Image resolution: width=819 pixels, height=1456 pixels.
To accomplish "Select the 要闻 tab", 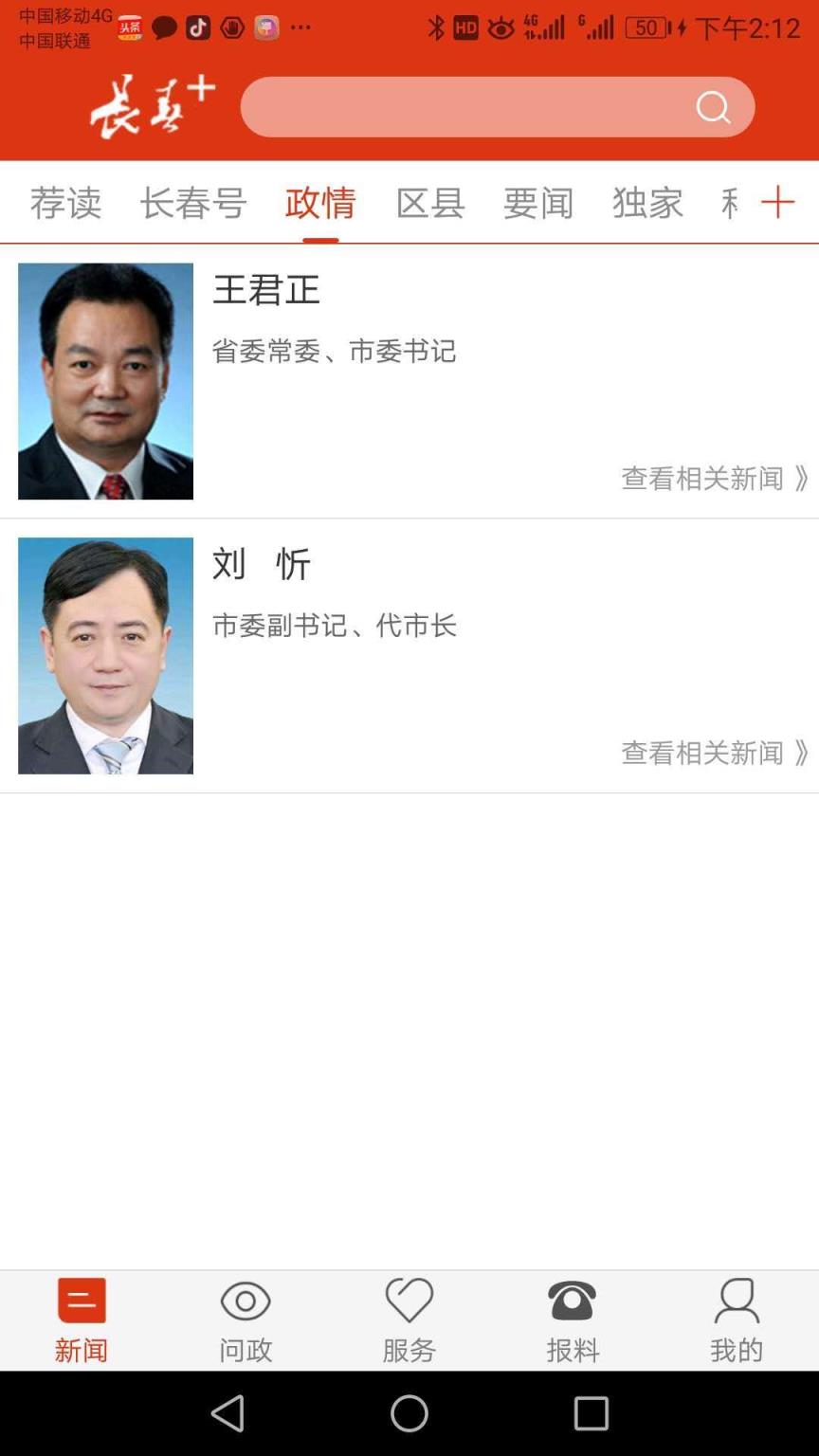I will click(x=537, y=202).
